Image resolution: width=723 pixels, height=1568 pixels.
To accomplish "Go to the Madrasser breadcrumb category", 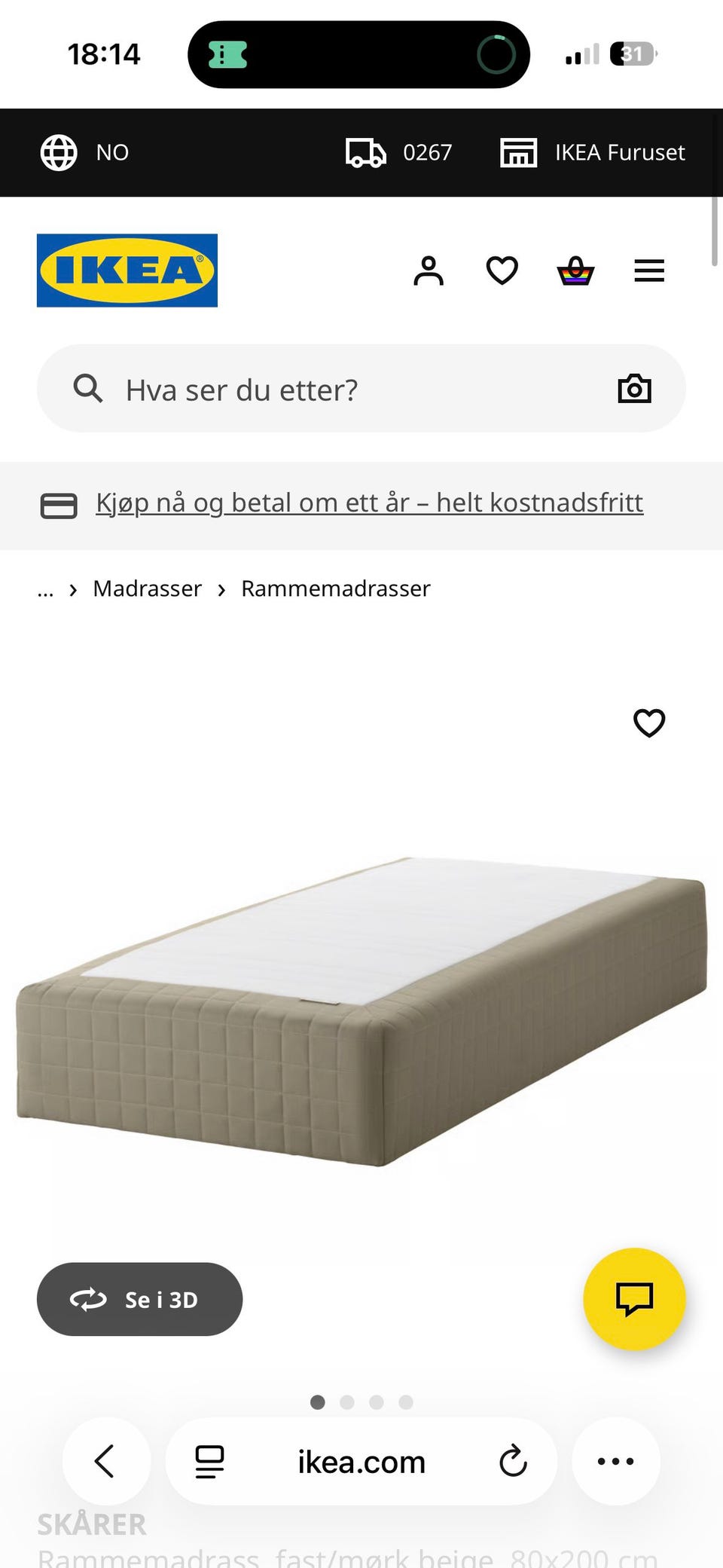I will [147, 588].
